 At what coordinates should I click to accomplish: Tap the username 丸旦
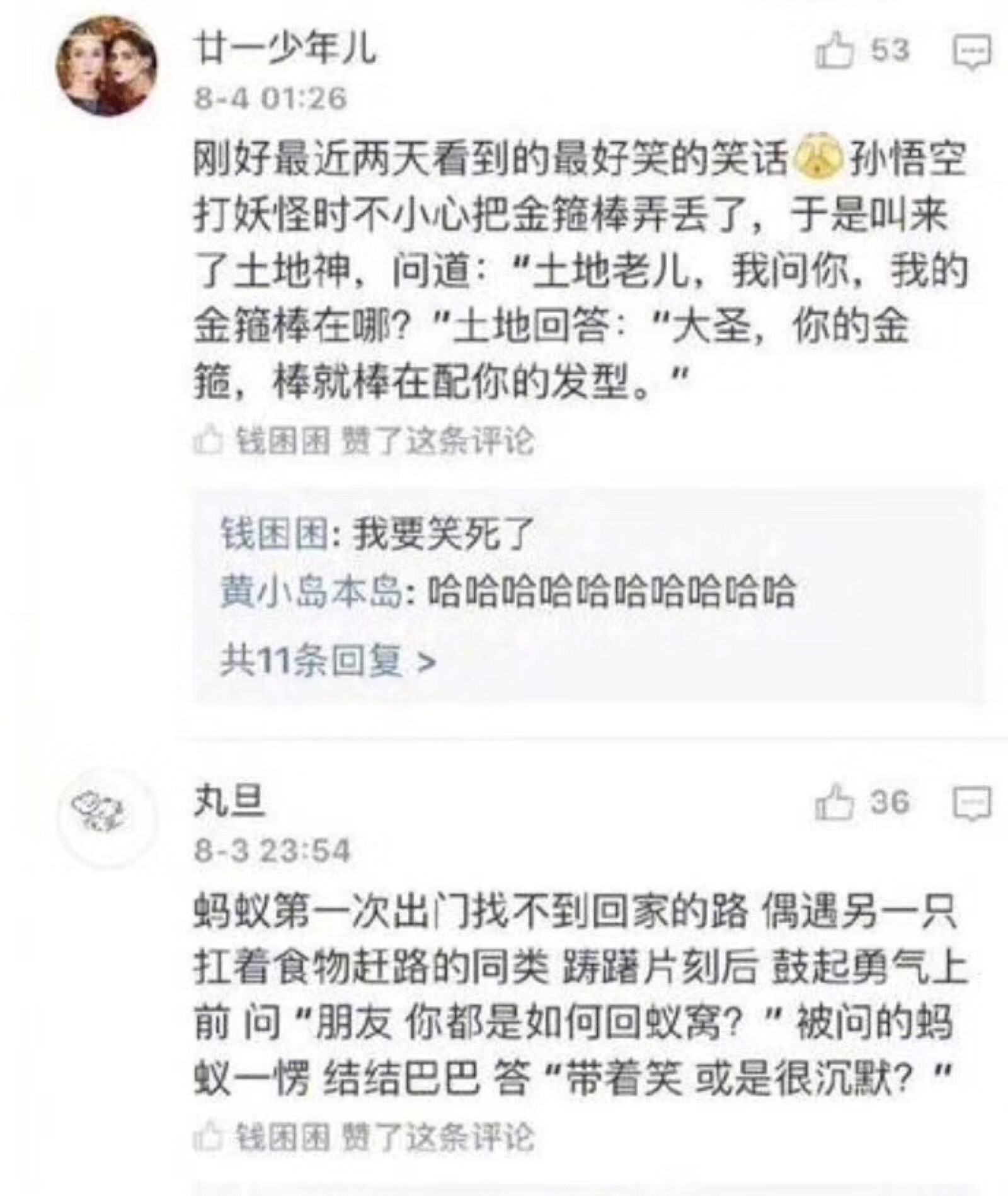(x=229, y=802)
